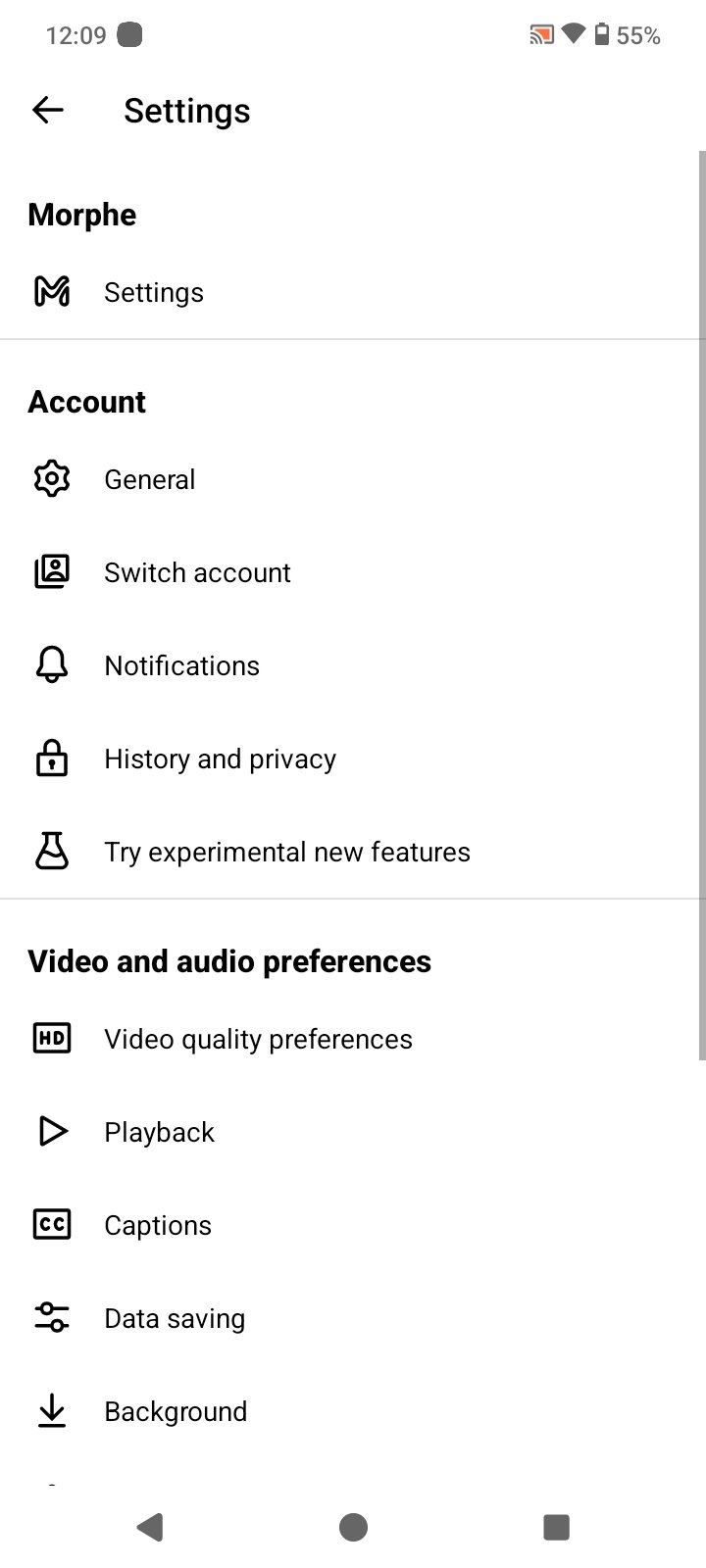The height and width of the screenshot is (1568, 706).
Task: Open Captions settings
Action: click(157, 1225)
